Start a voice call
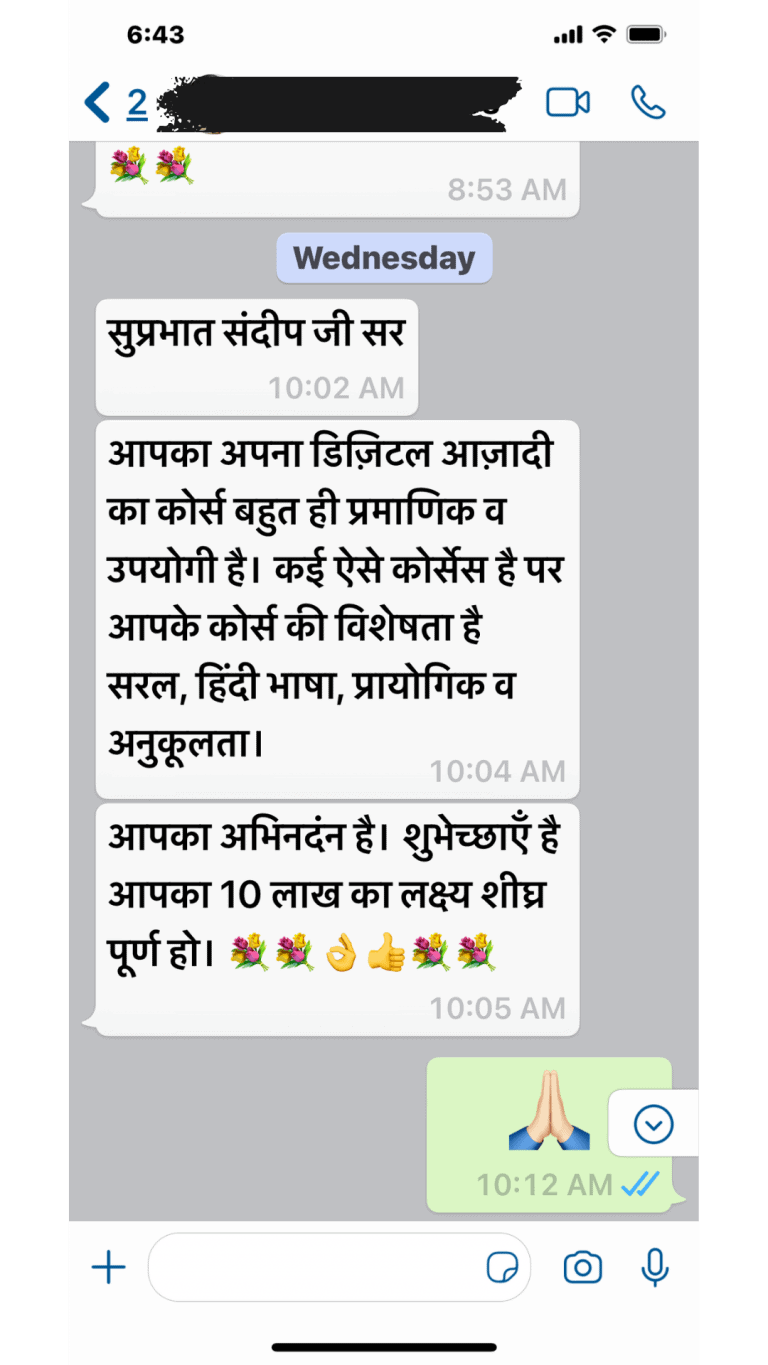The width and height of the screenshot is (768, 1365). coord(648,103)
